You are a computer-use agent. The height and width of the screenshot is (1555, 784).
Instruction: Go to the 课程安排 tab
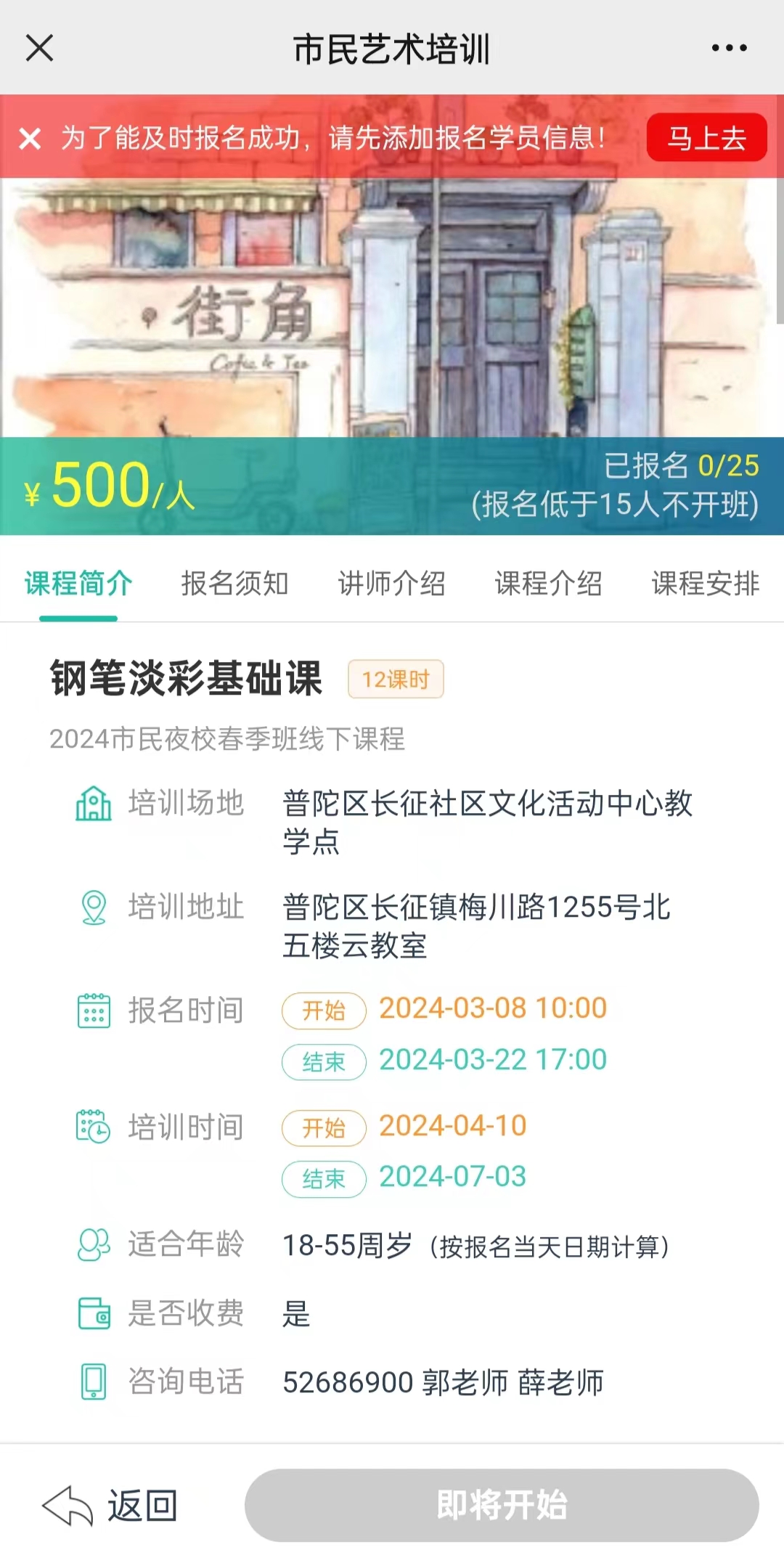[x=706, y=584]
